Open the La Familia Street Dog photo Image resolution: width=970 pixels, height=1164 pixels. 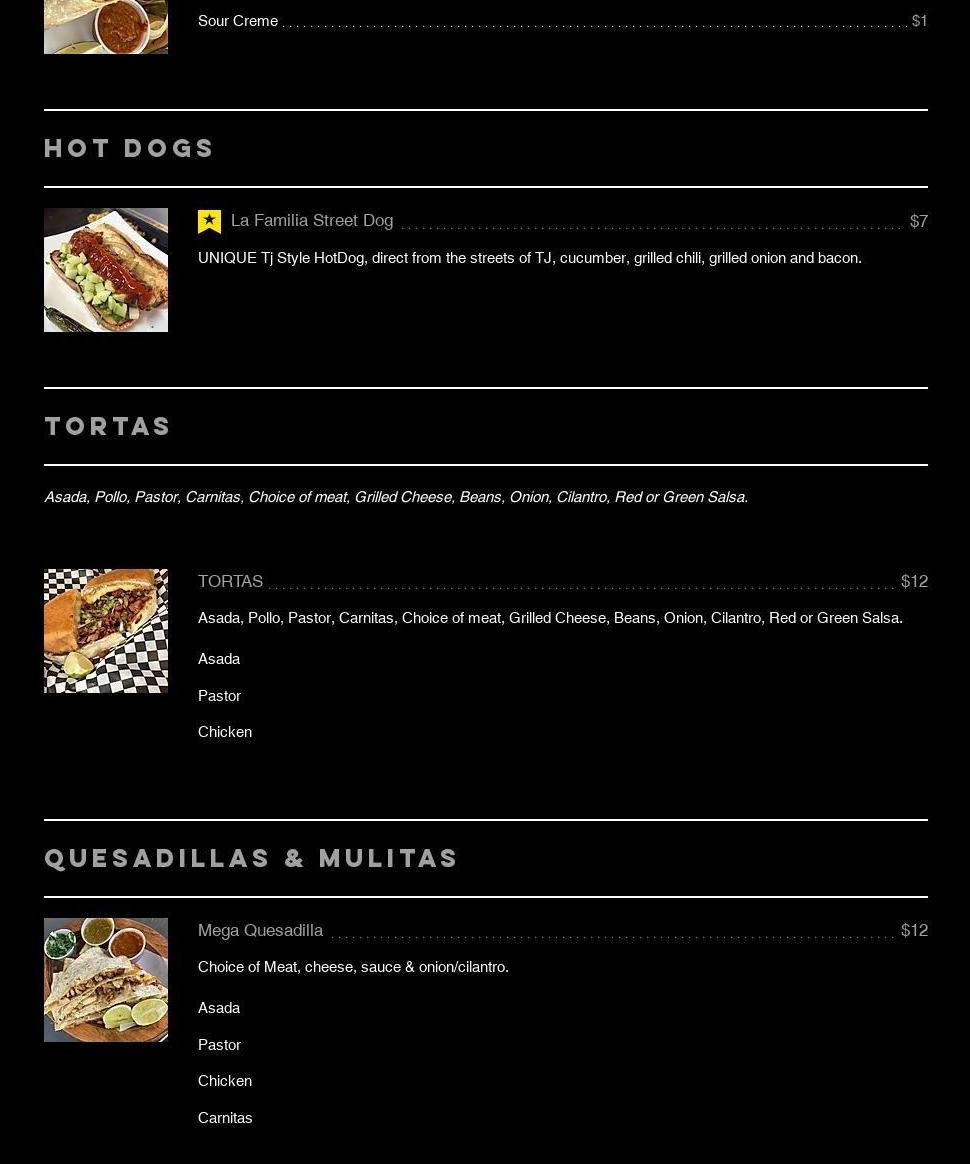pyautogui.click(x=106, y=270)
